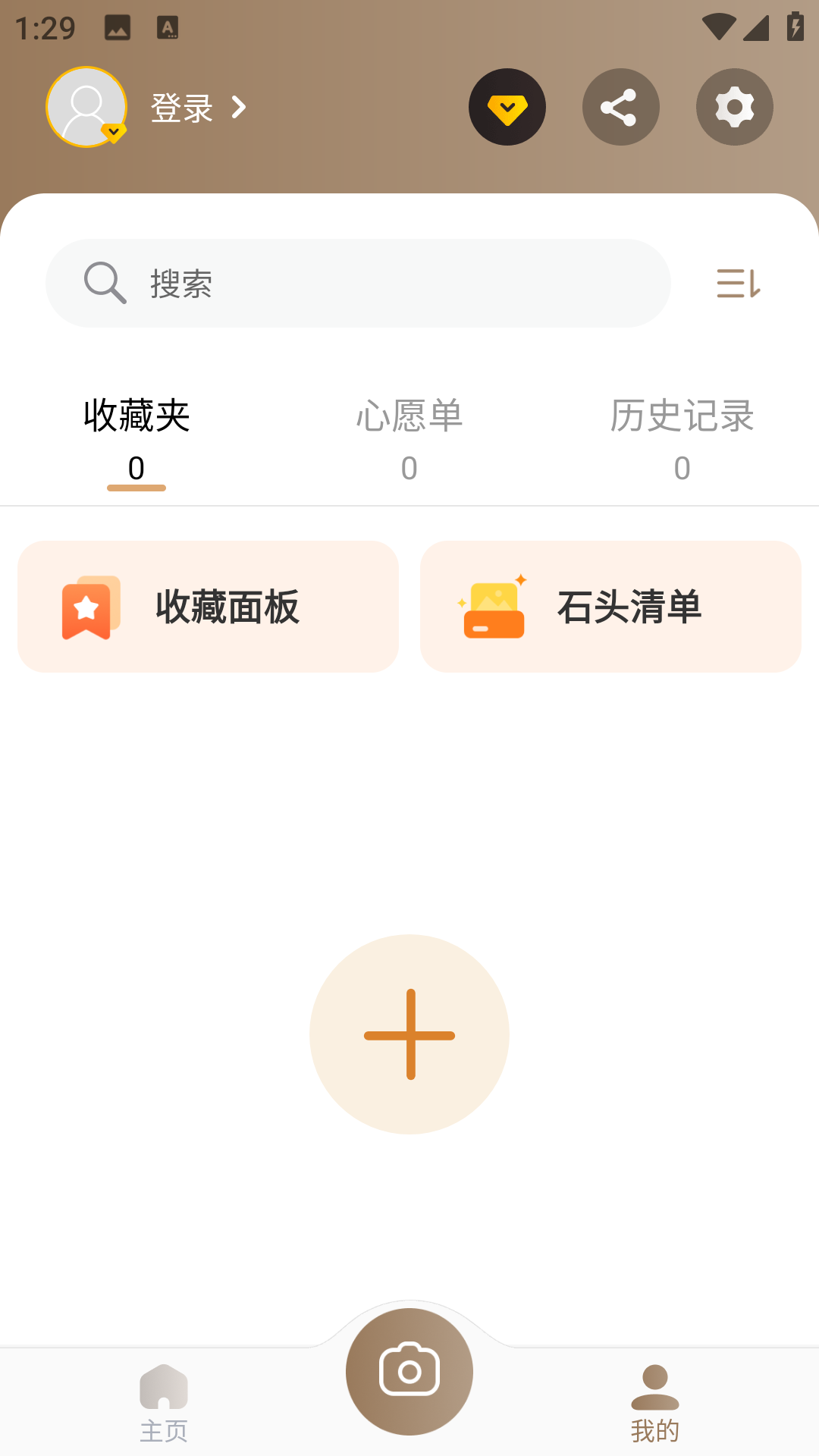Select the 我的 tab
The height and width of the screenshot is (1456, 819).
coord(655,1403)
